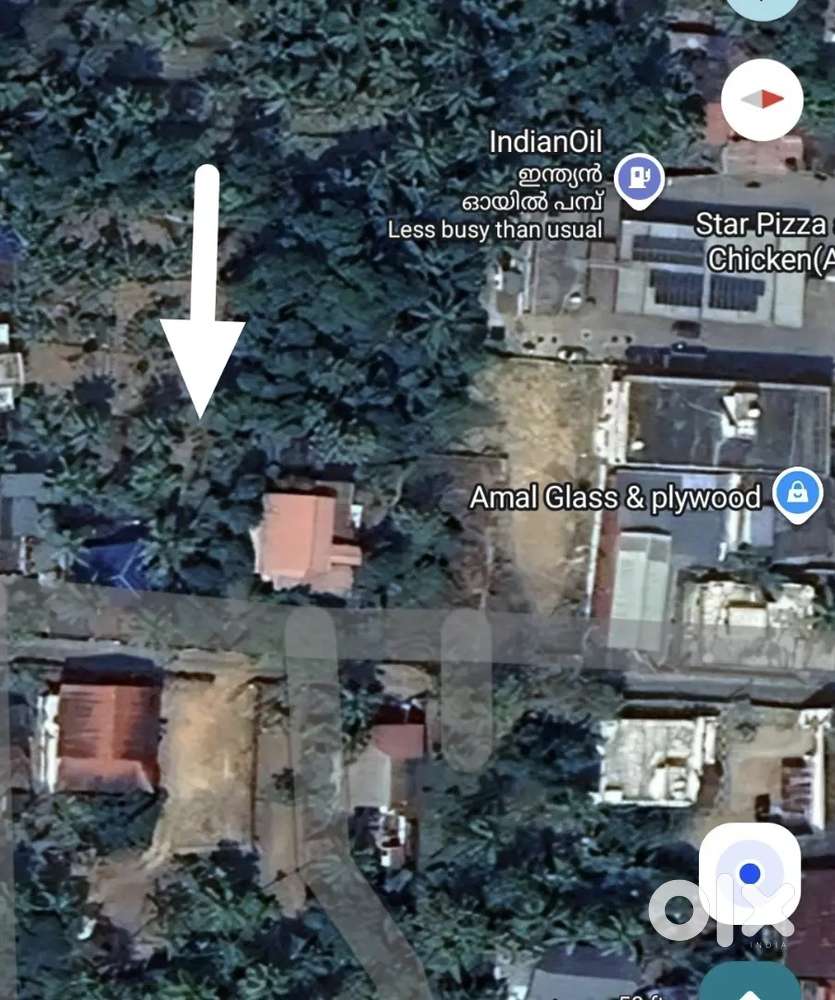The width and height of the screenshot is (835, 1000).
Task: Select the IndianOil place label
Action: 547,142
